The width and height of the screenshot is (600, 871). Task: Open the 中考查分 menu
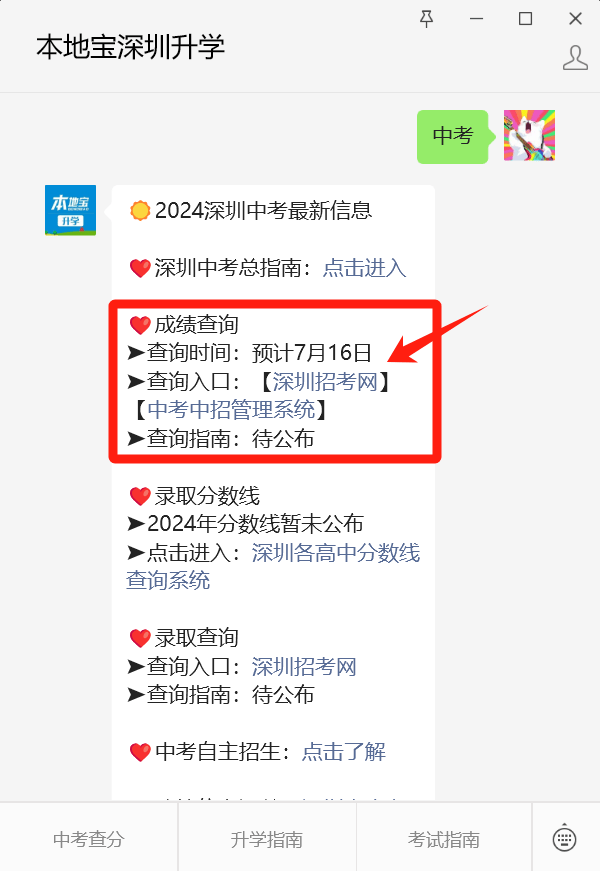click(x=89, y=839)
